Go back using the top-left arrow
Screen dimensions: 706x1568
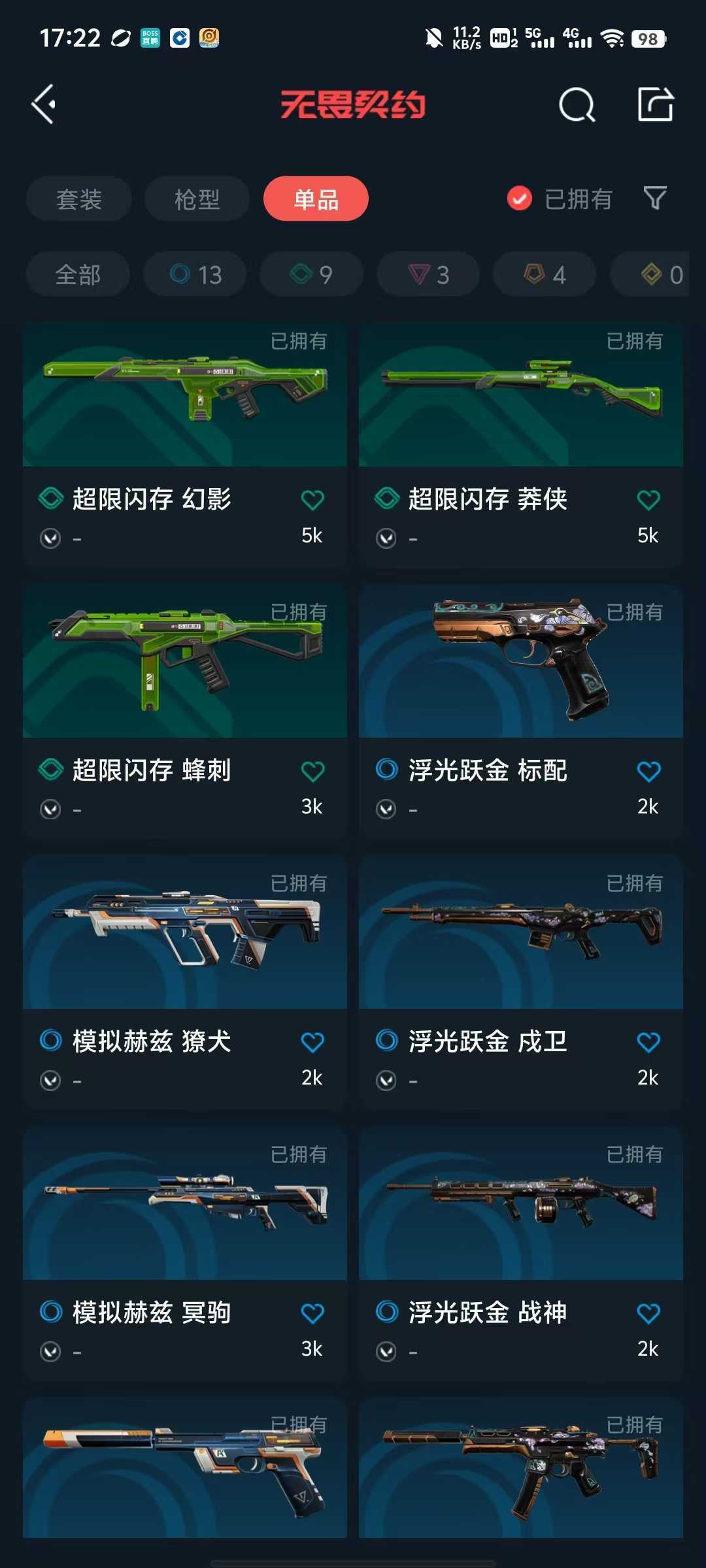coord(44,104)
